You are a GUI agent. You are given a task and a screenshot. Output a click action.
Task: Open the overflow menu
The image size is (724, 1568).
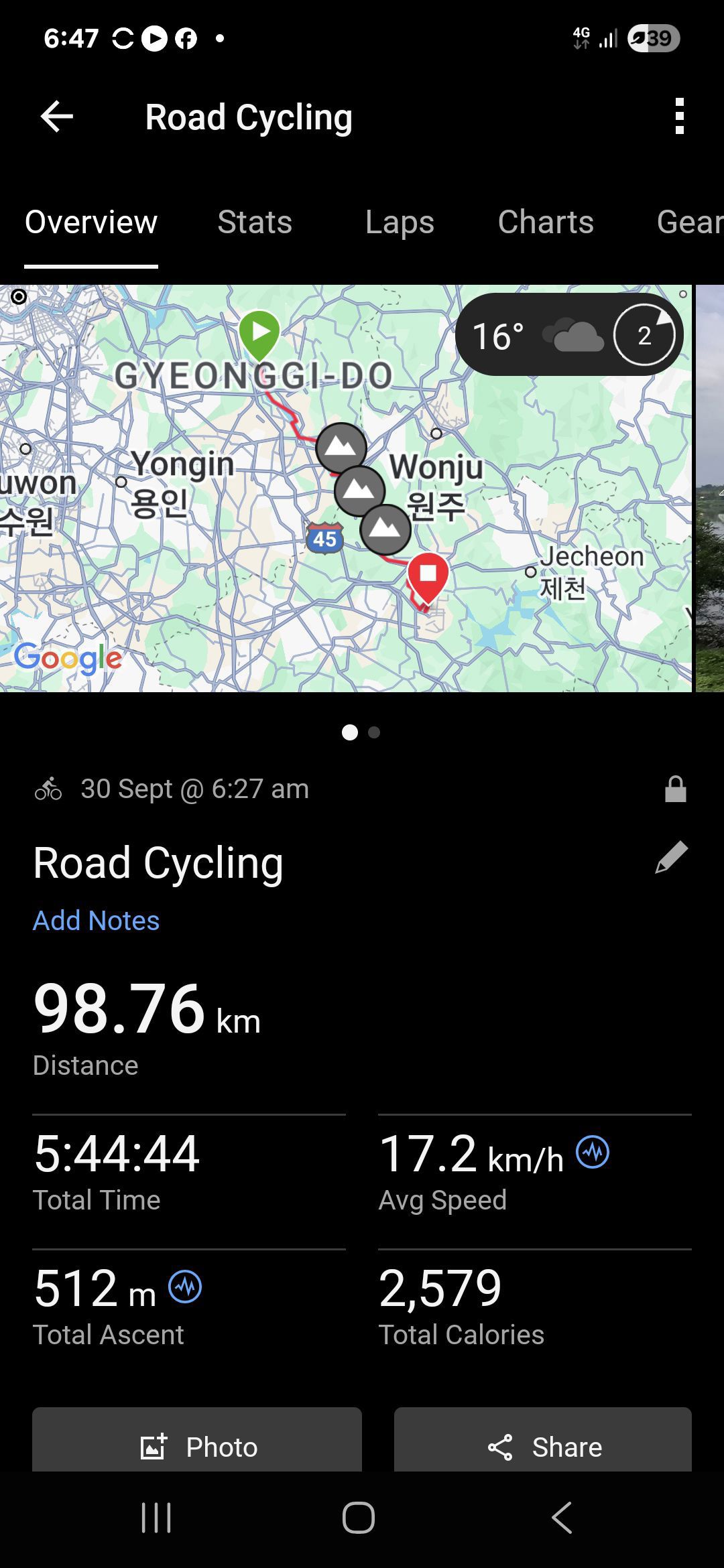(679, 117)
